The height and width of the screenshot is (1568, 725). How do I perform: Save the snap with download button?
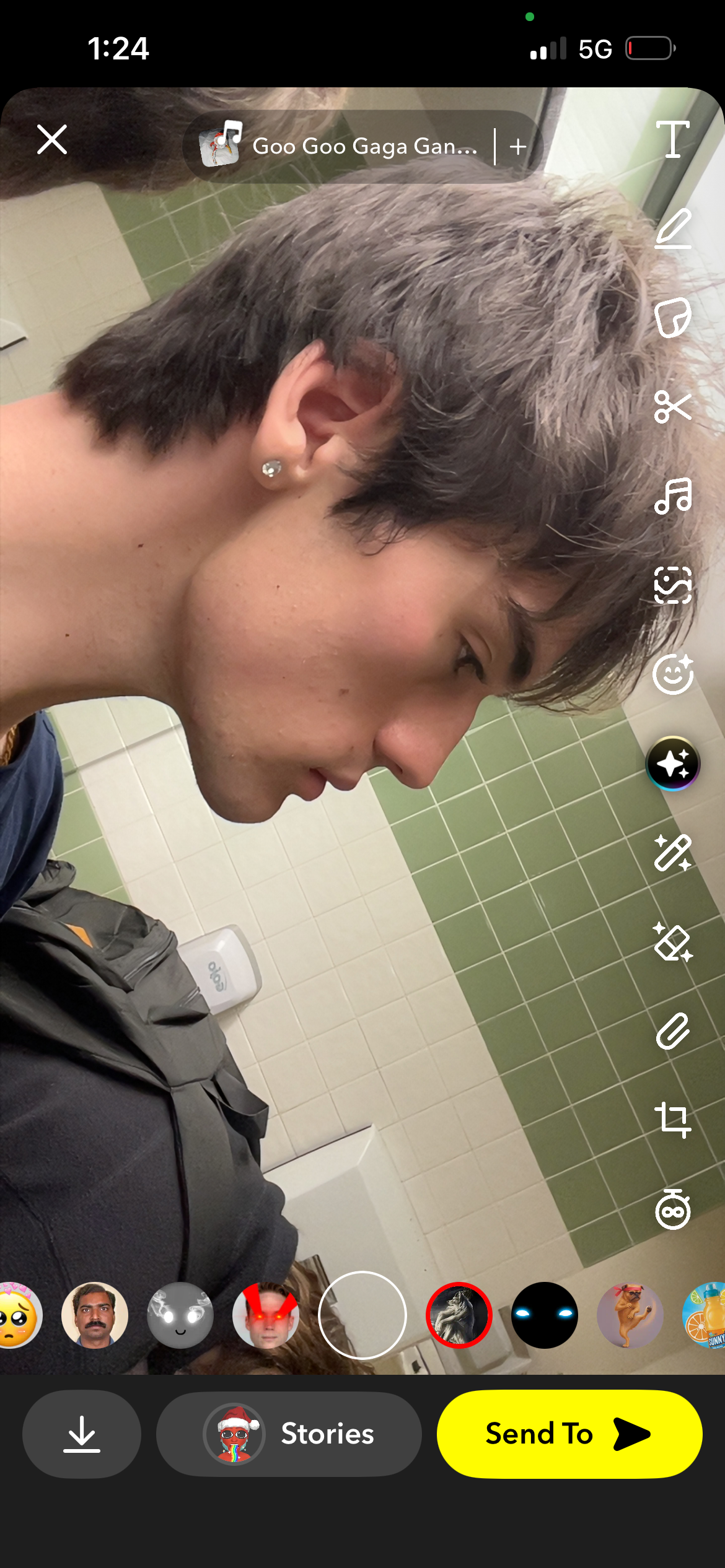[x=82, y=1434]
